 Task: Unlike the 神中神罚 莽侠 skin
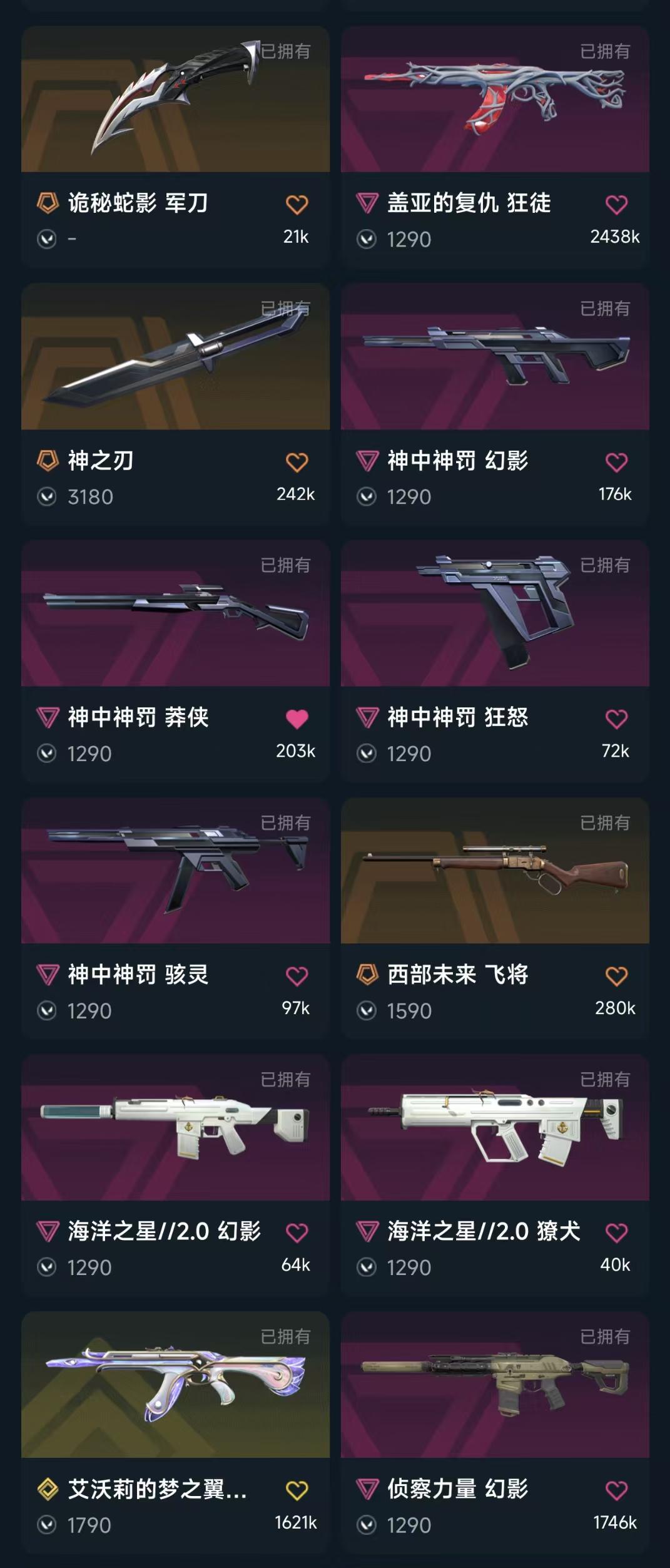(x=297, y=719)
